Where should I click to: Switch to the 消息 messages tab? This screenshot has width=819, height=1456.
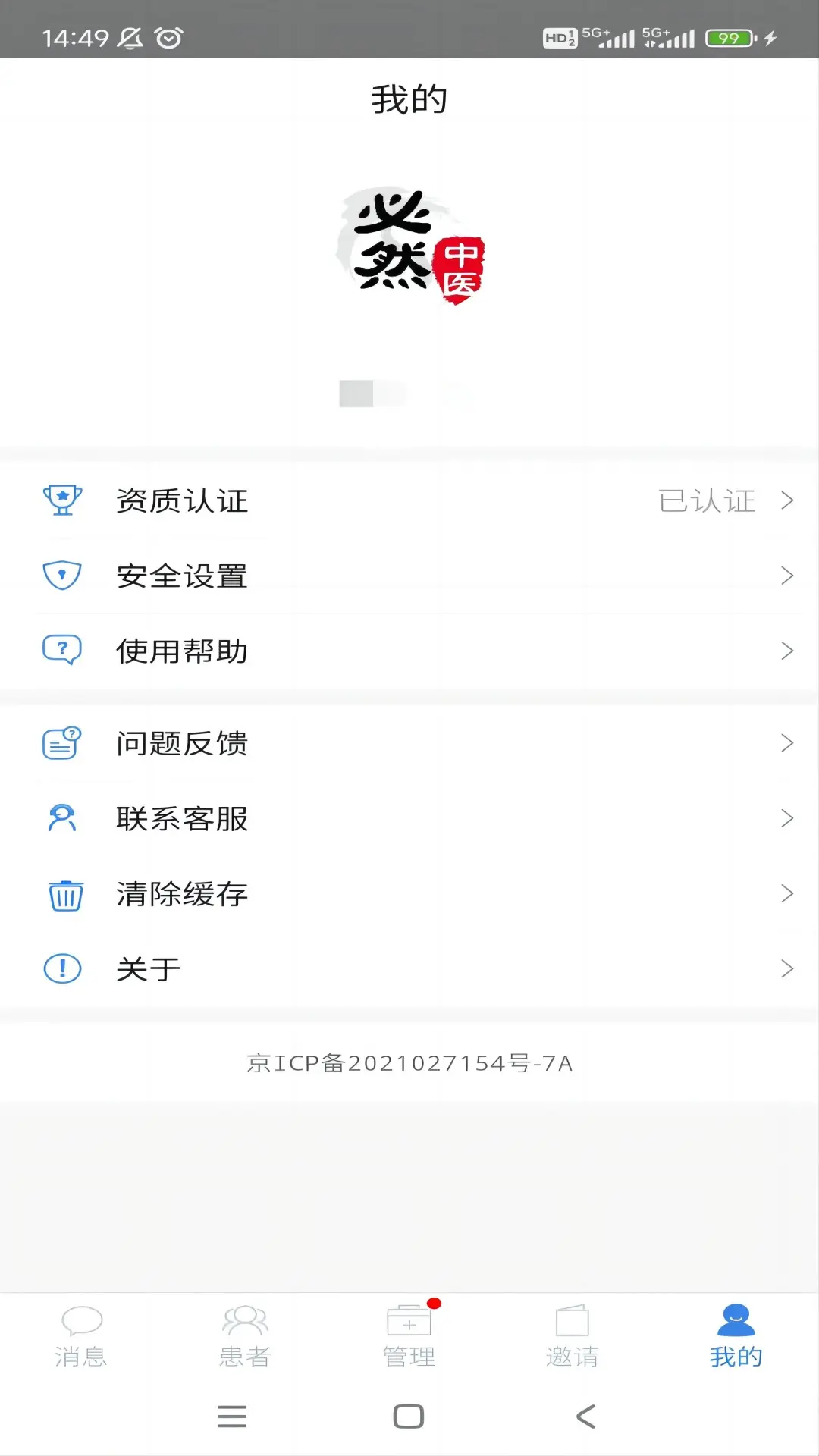[x=81, y=1336]
